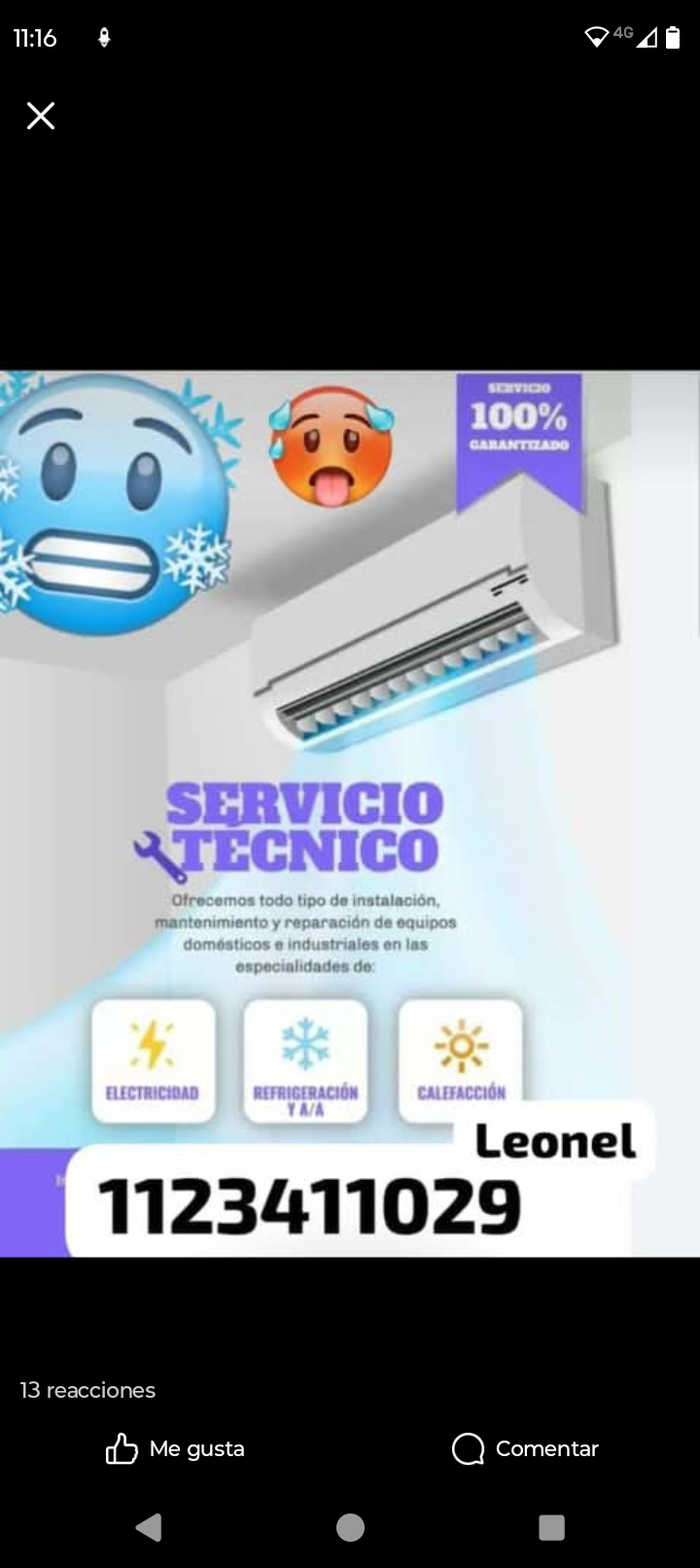The width and height of the screenshot is (700, 1568).
Task: Go back with system back button
Action: pyautogui.click(x=149, y=1527)
